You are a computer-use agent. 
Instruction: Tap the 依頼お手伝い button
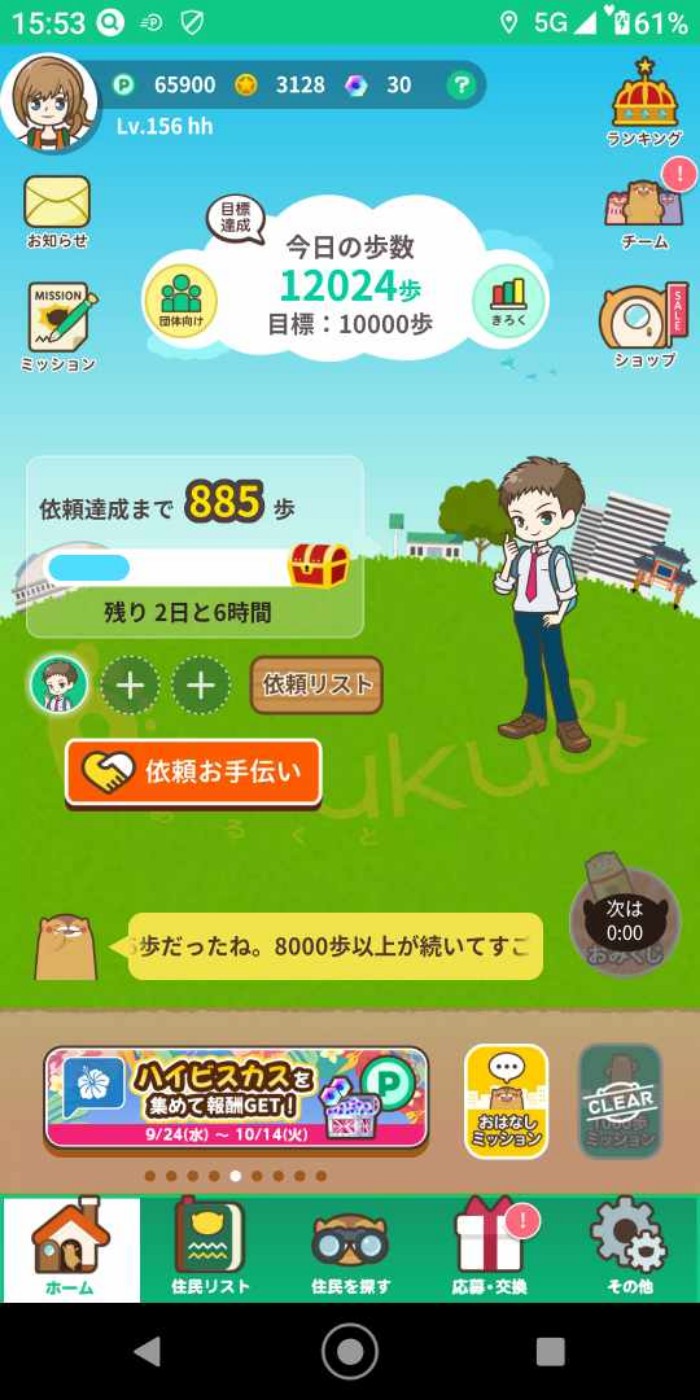pos(194,772)
